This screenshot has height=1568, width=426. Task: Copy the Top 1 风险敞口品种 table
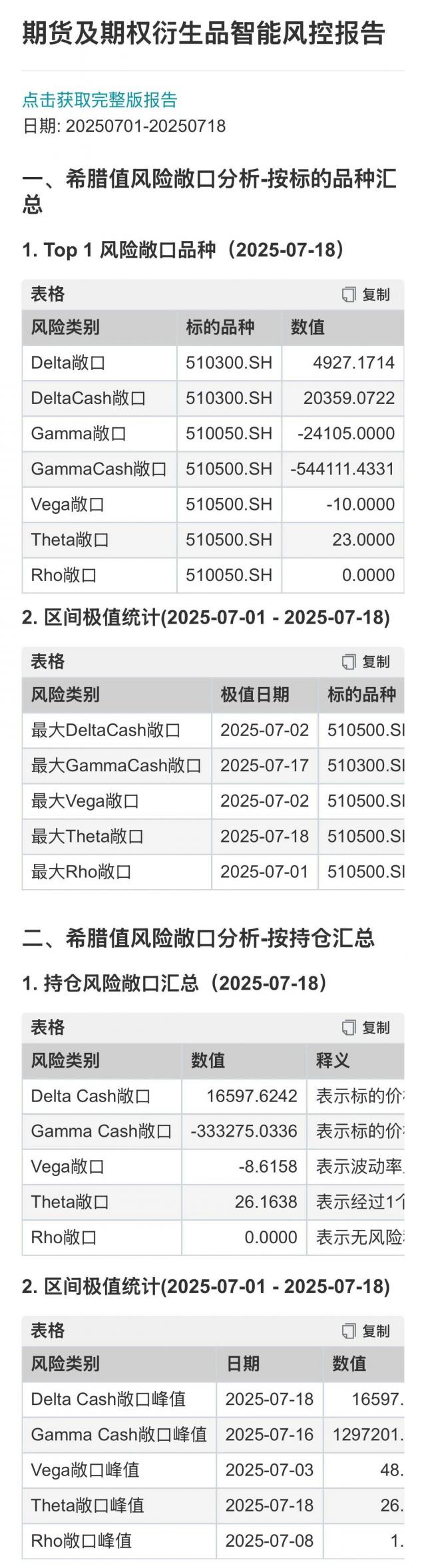pyautogui.click(x=366, y=294)
